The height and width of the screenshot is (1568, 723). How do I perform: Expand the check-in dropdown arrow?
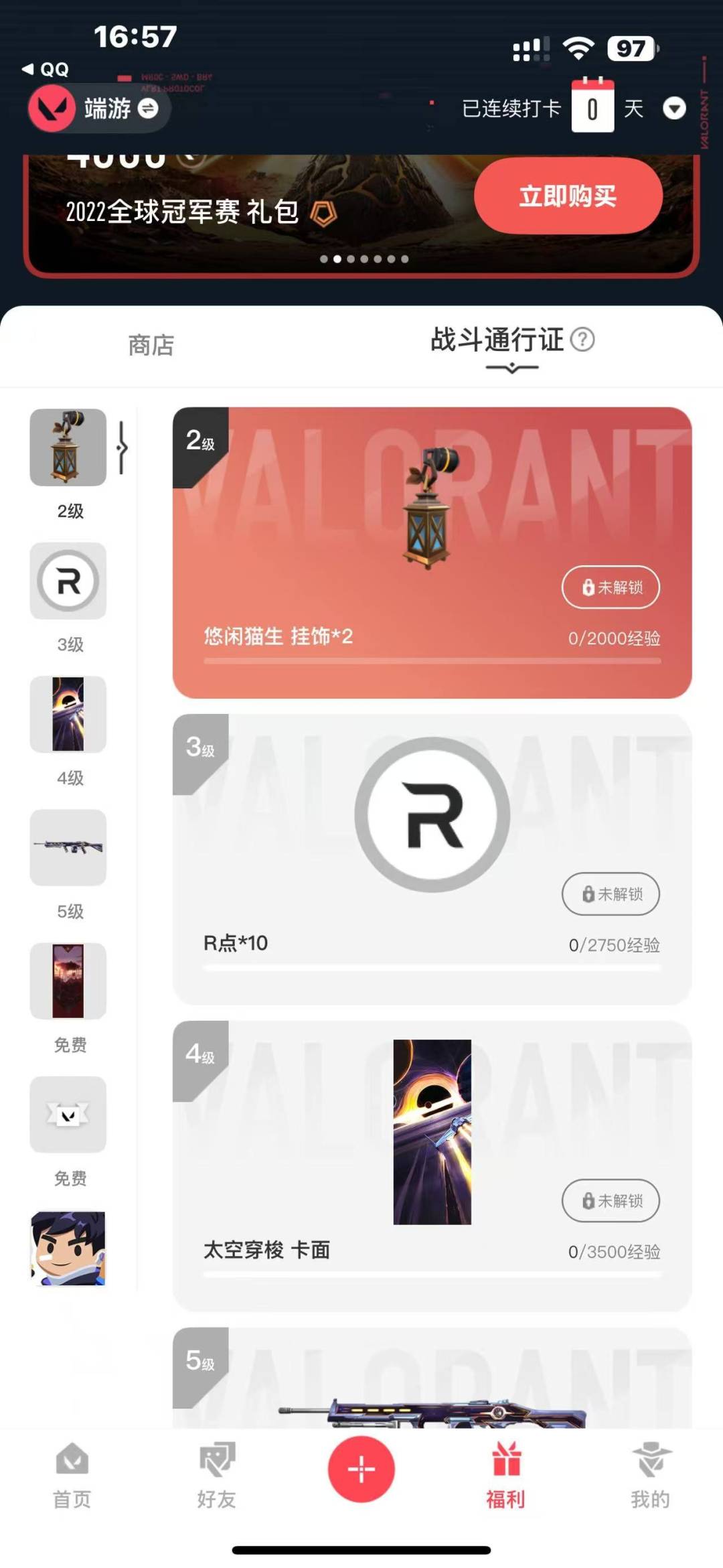pos(673,109)
